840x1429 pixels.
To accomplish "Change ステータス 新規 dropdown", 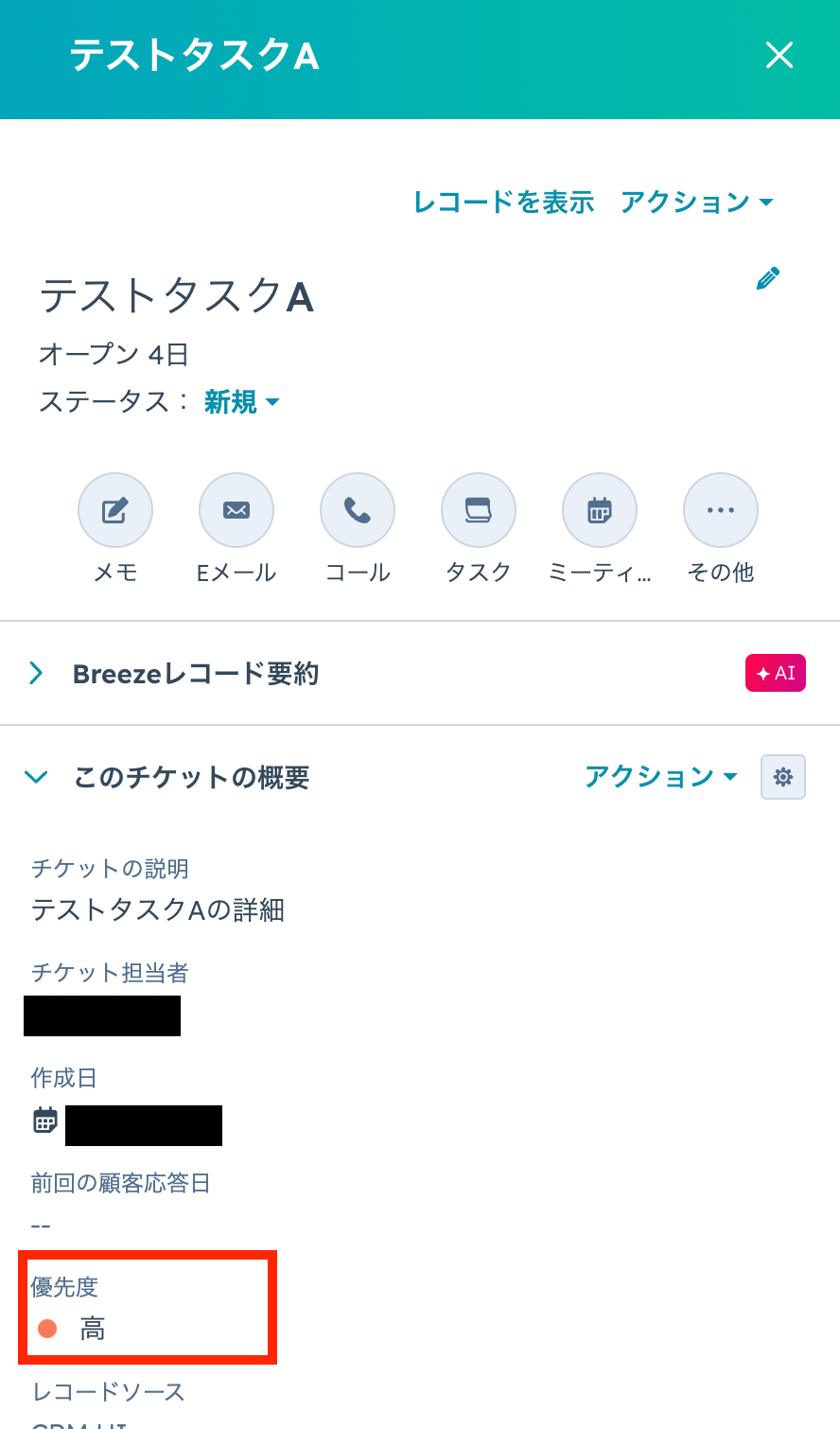I will (242, 402).
